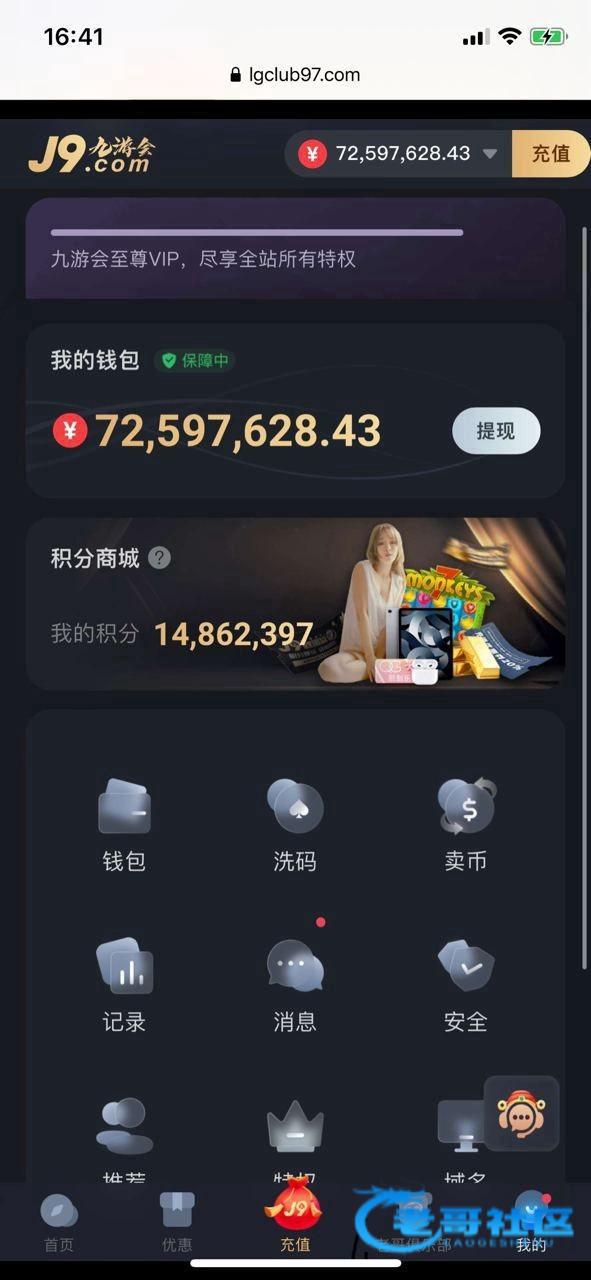Expand the balance dropdown arrow in the header
This screenshot has width=591, height=1280.
tap(490, 154)
